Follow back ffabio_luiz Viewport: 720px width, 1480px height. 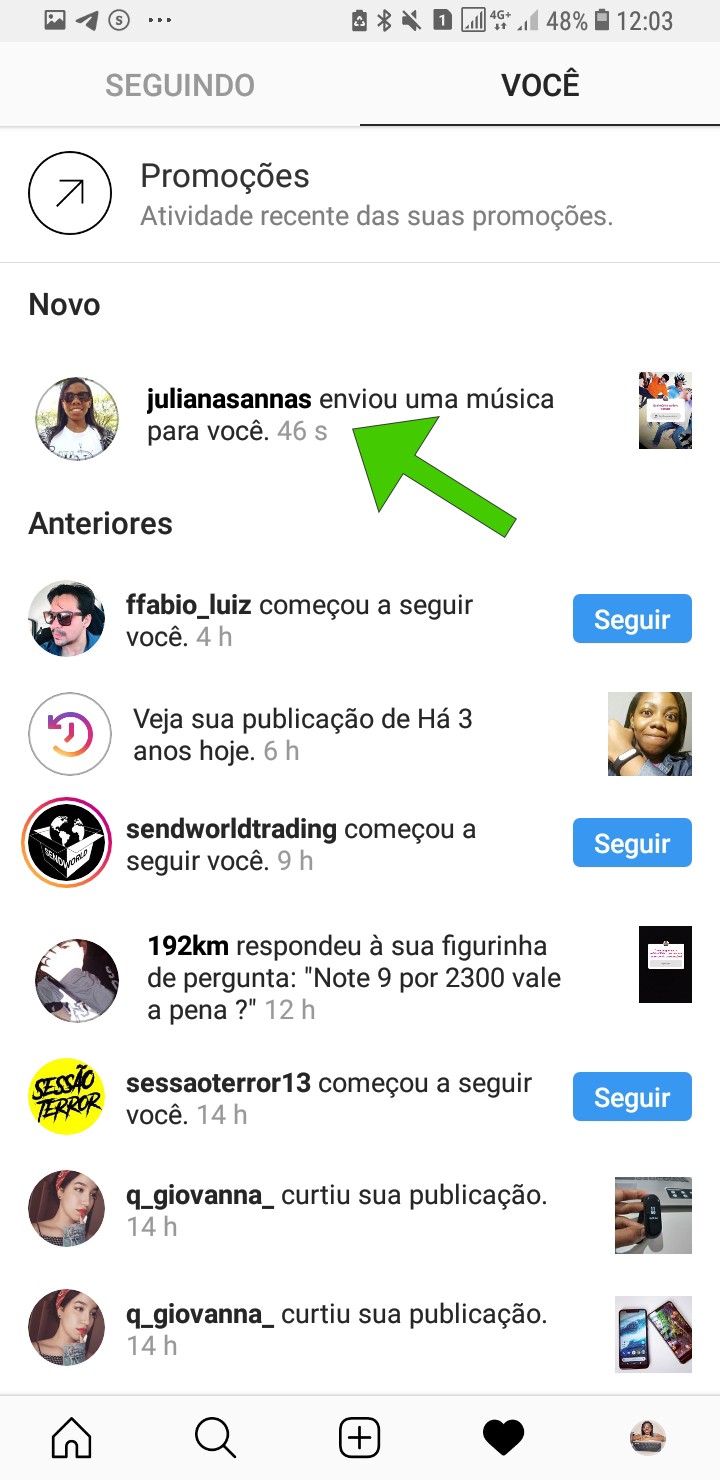pos(631,619)
